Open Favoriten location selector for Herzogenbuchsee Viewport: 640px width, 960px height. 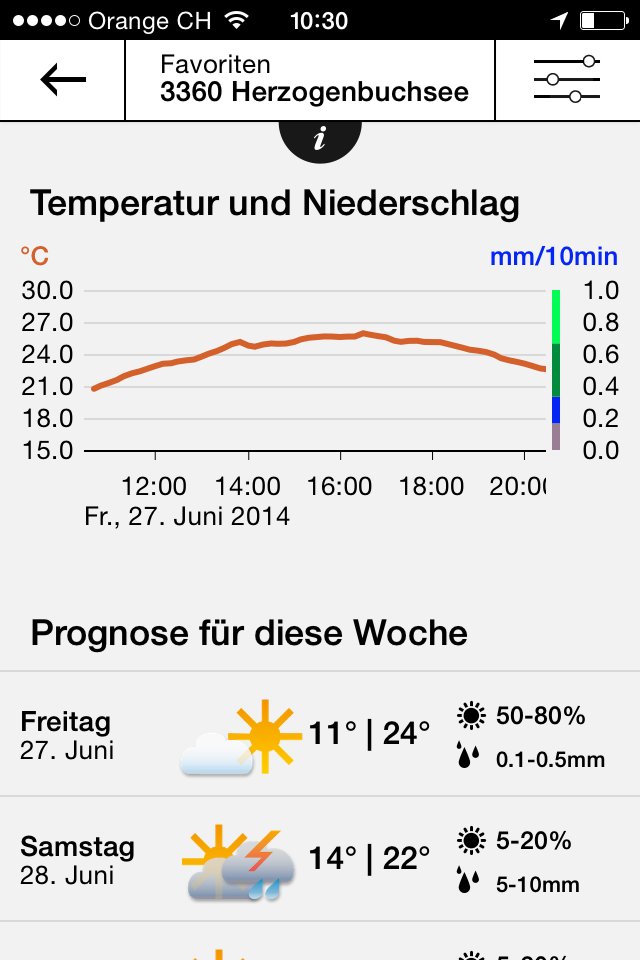coord(310,80)
